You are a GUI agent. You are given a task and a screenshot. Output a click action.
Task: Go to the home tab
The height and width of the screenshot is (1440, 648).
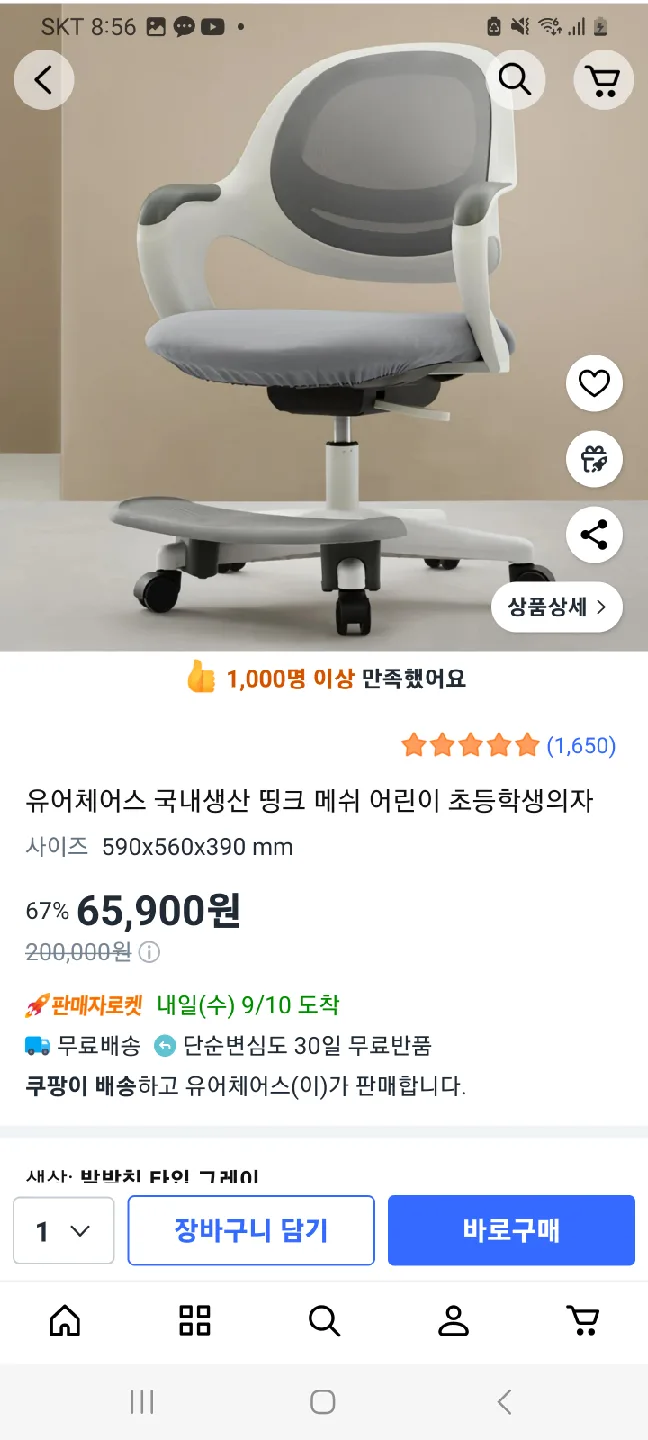click(x=65, y=1321)
